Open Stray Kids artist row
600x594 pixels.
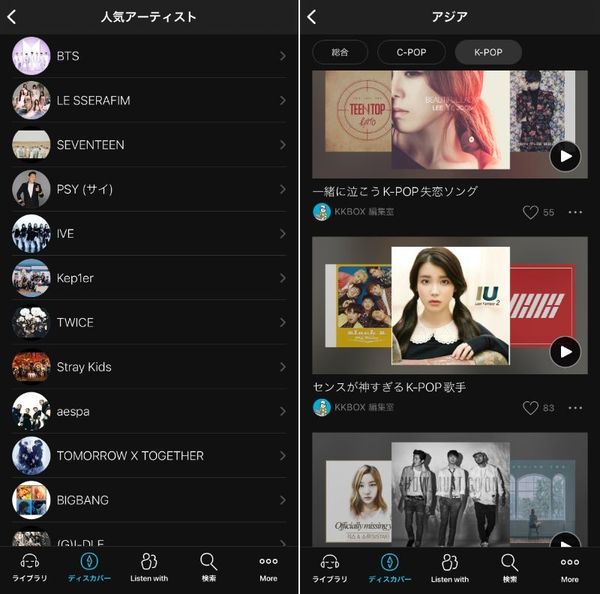point(149,367)
